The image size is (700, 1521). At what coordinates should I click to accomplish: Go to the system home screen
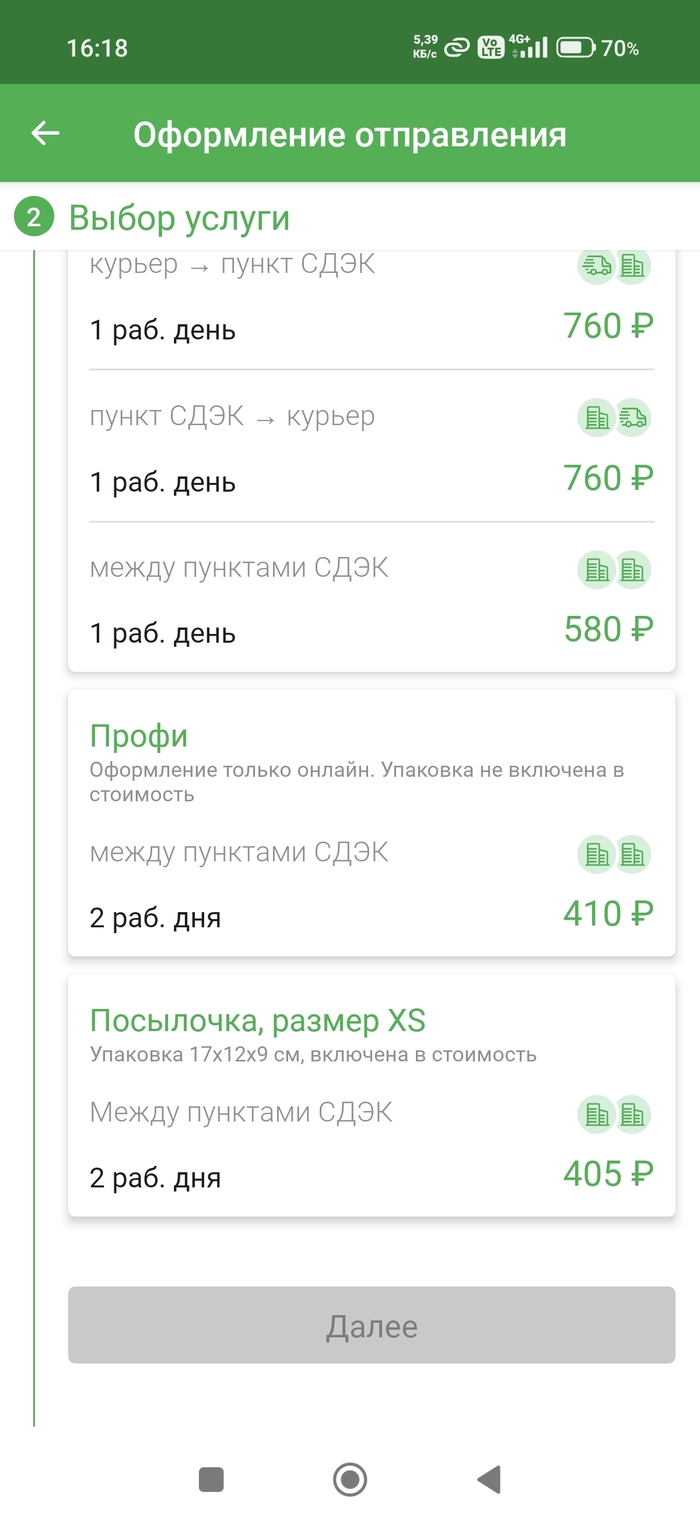pos(350,1479)
